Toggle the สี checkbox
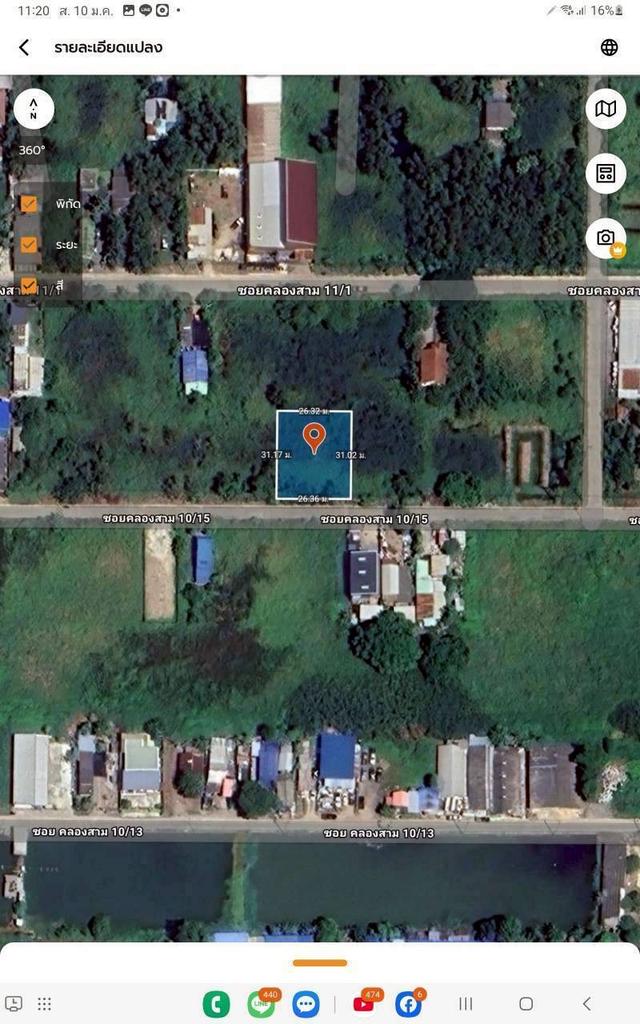This screenshot has height=1024, width=640. pos(29,286)
